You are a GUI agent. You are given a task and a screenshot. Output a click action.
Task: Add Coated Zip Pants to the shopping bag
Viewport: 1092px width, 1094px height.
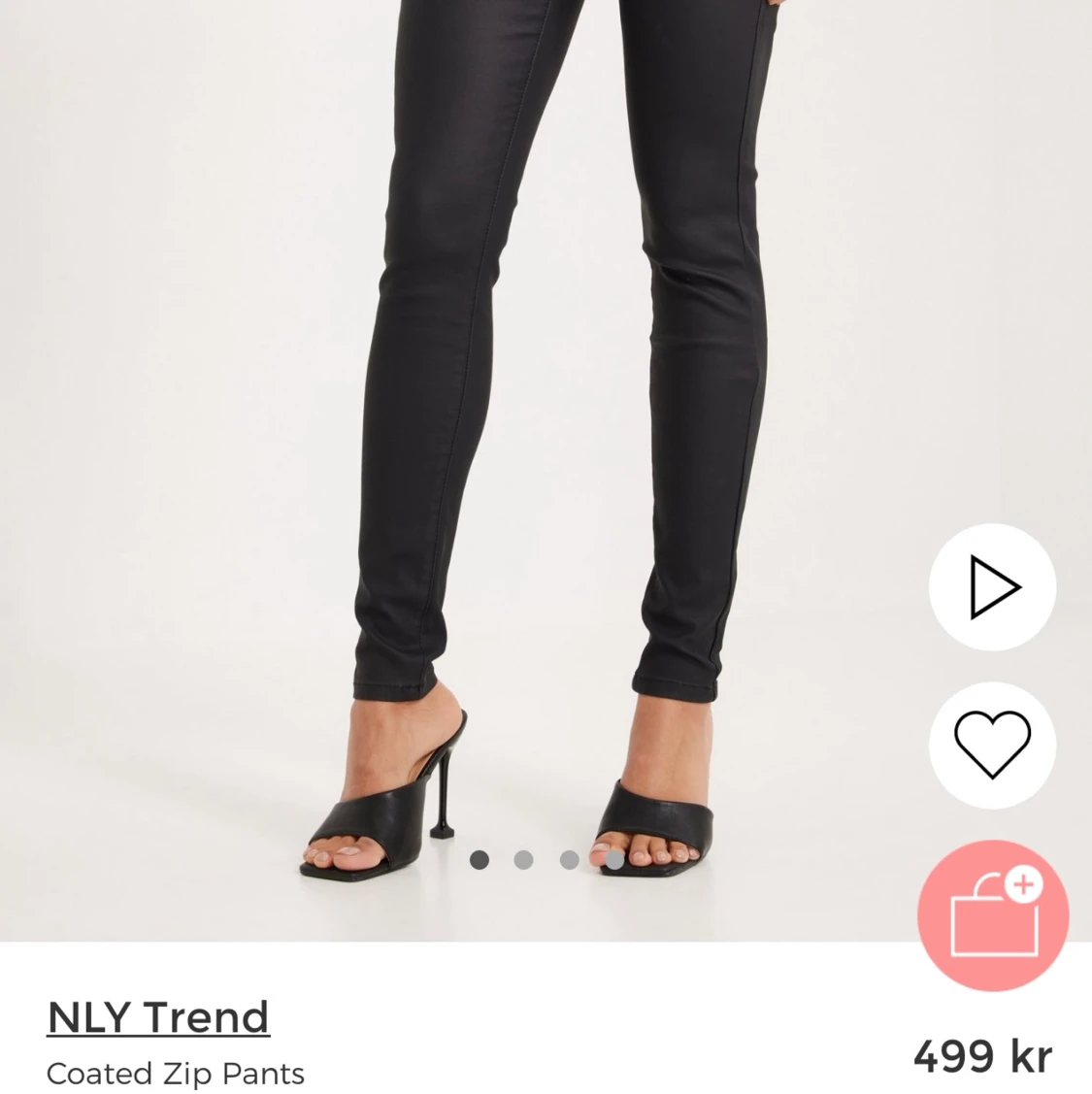992,915
